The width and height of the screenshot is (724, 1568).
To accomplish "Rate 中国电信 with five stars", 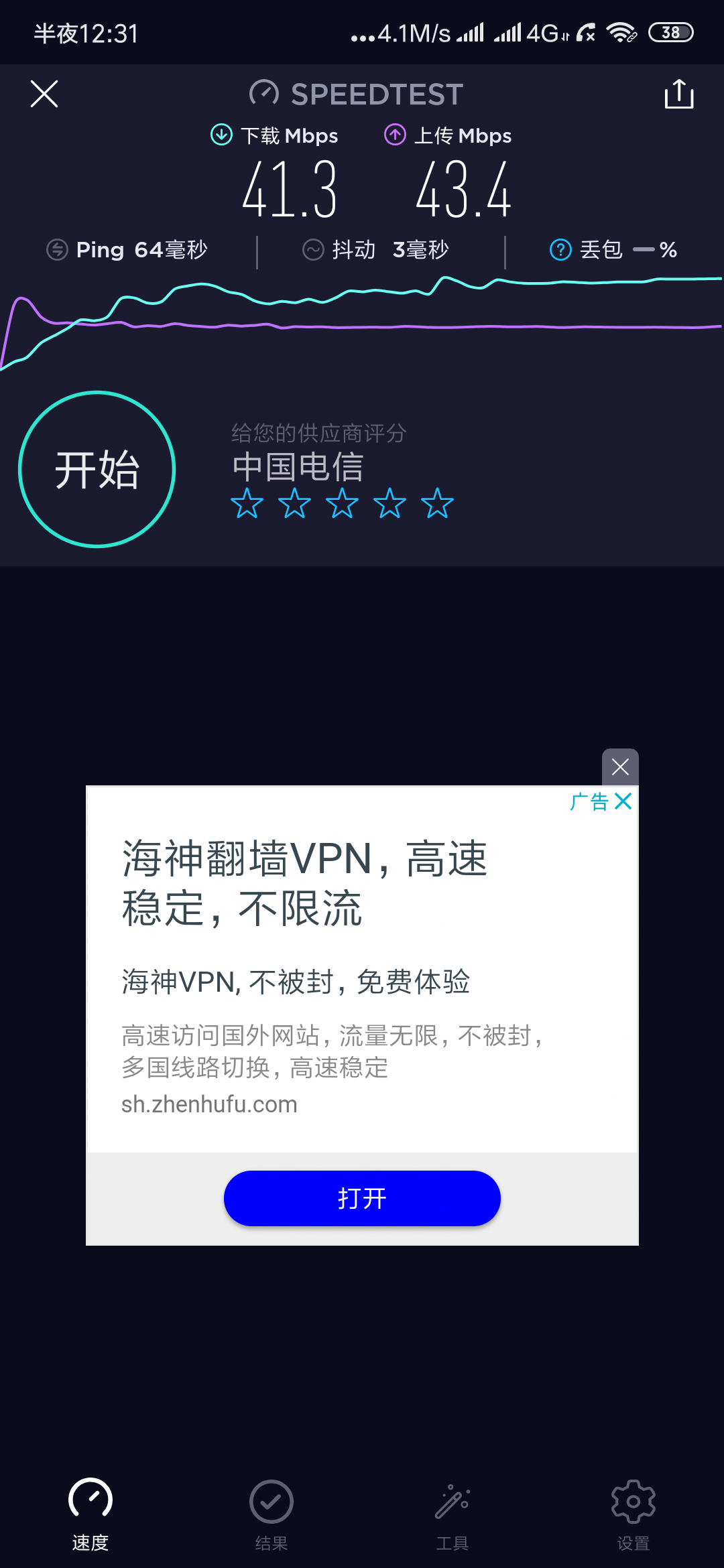I will coord(437,503).
